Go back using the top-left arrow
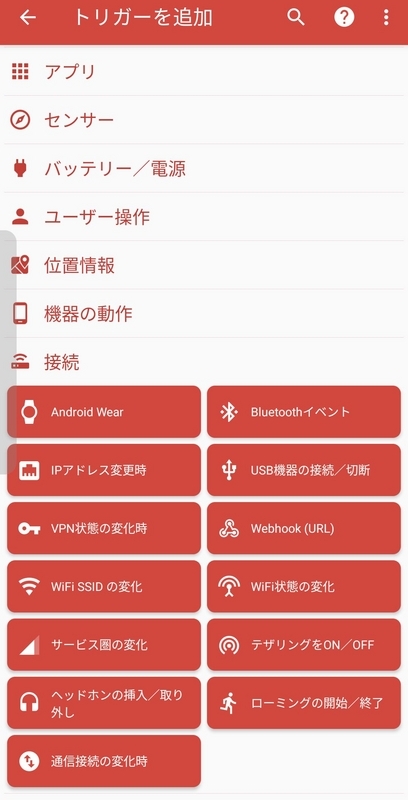 28,18
